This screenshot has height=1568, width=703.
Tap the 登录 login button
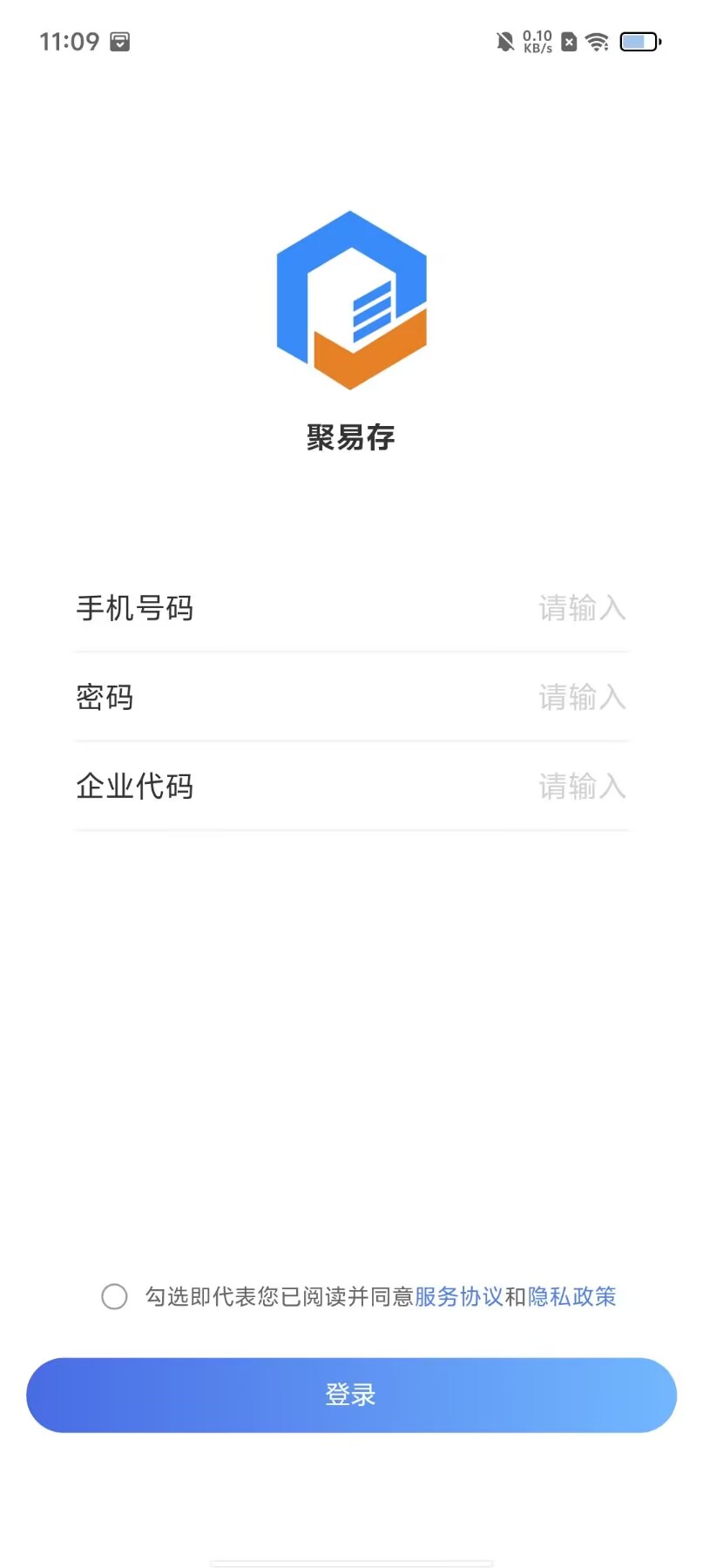point(351,1395)
